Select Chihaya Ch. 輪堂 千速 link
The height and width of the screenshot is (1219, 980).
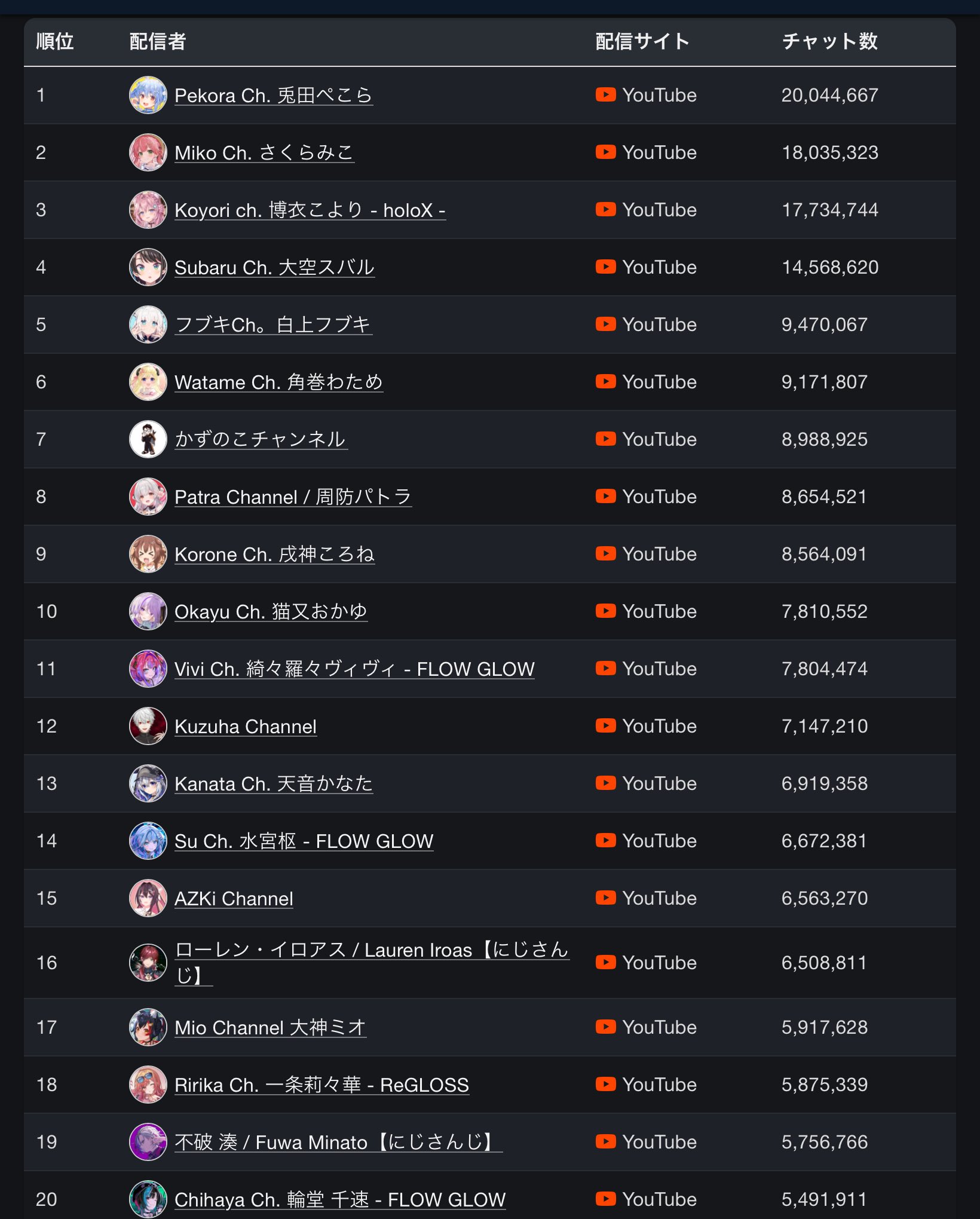point(339,1200)
